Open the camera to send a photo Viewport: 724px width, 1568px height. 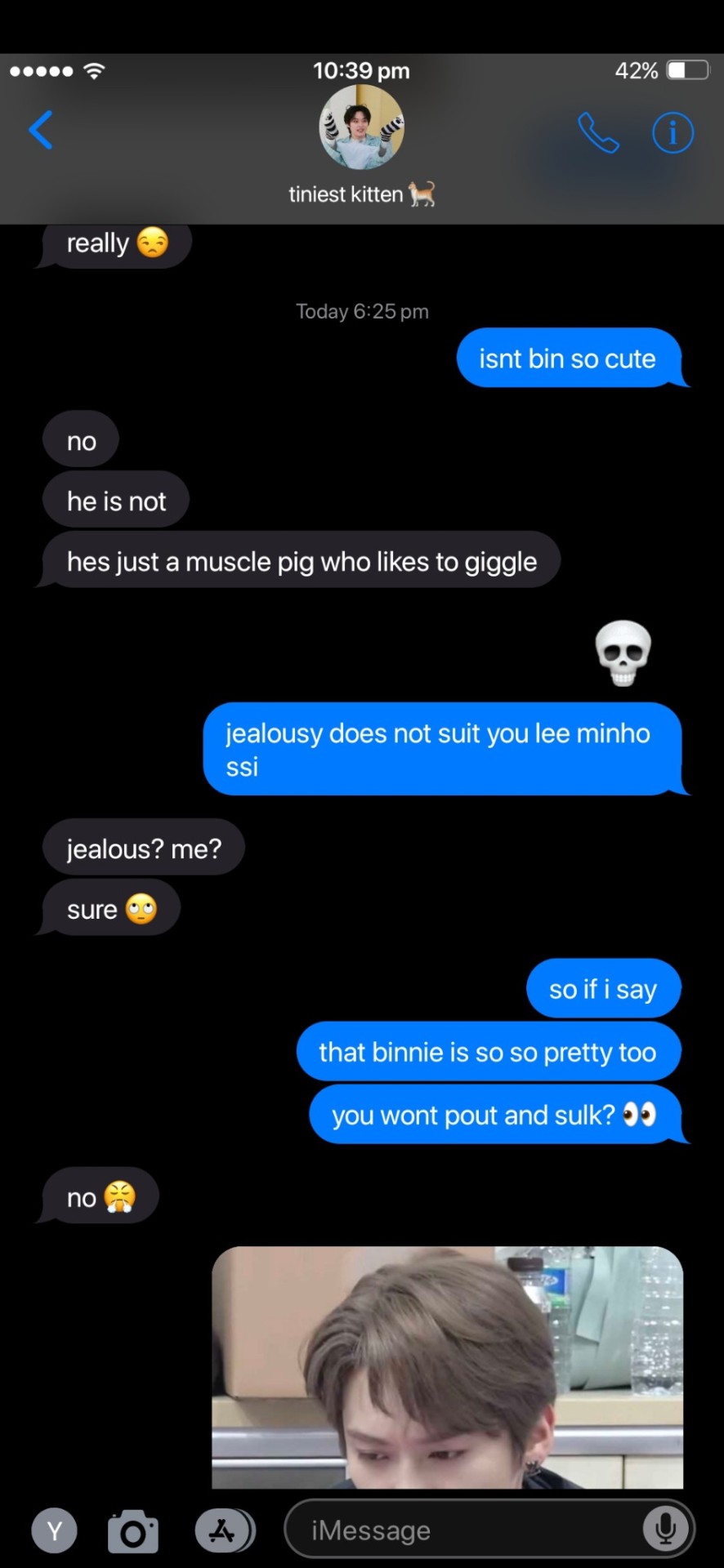pos(133,1531)
